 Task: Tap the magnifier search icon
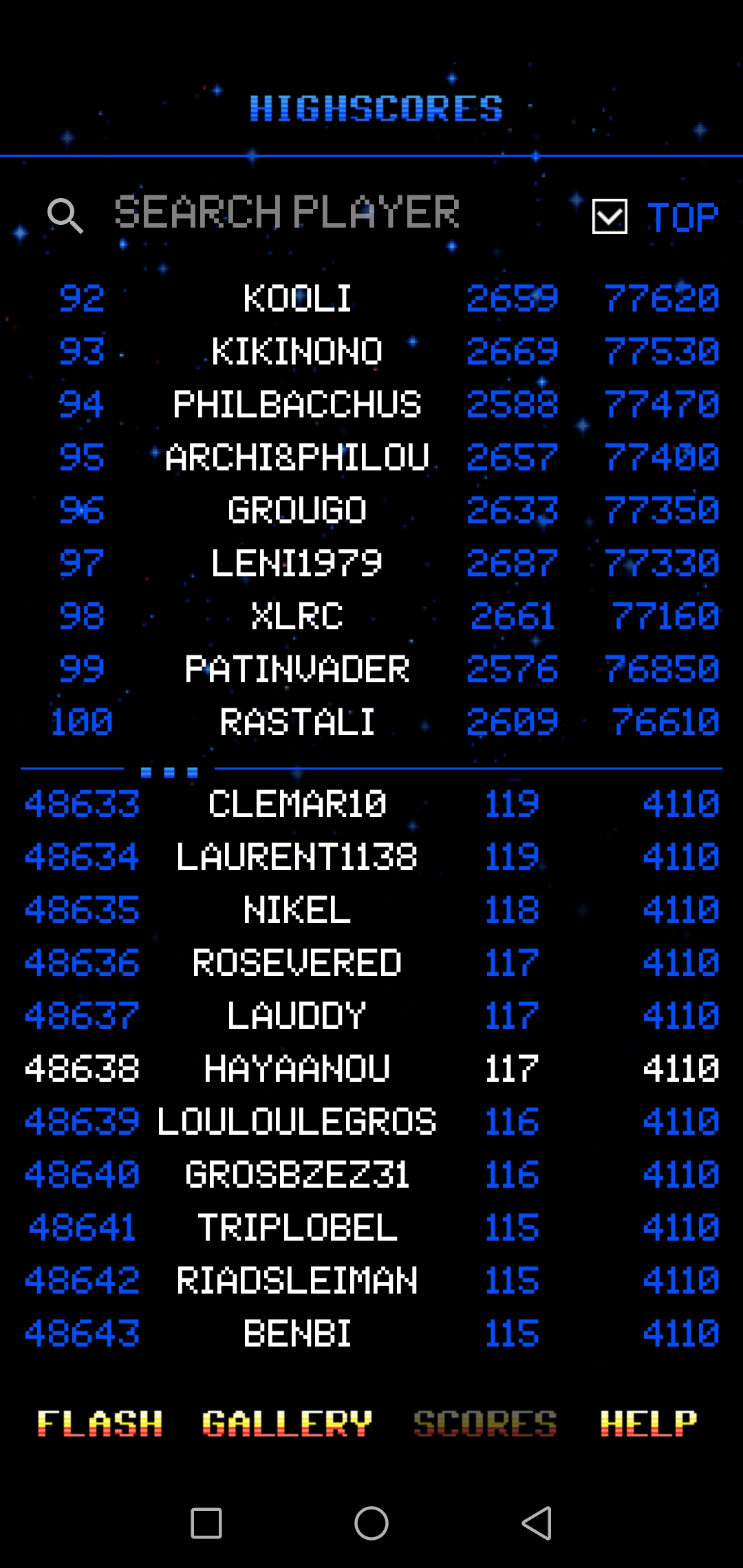[x=65, y=216]
